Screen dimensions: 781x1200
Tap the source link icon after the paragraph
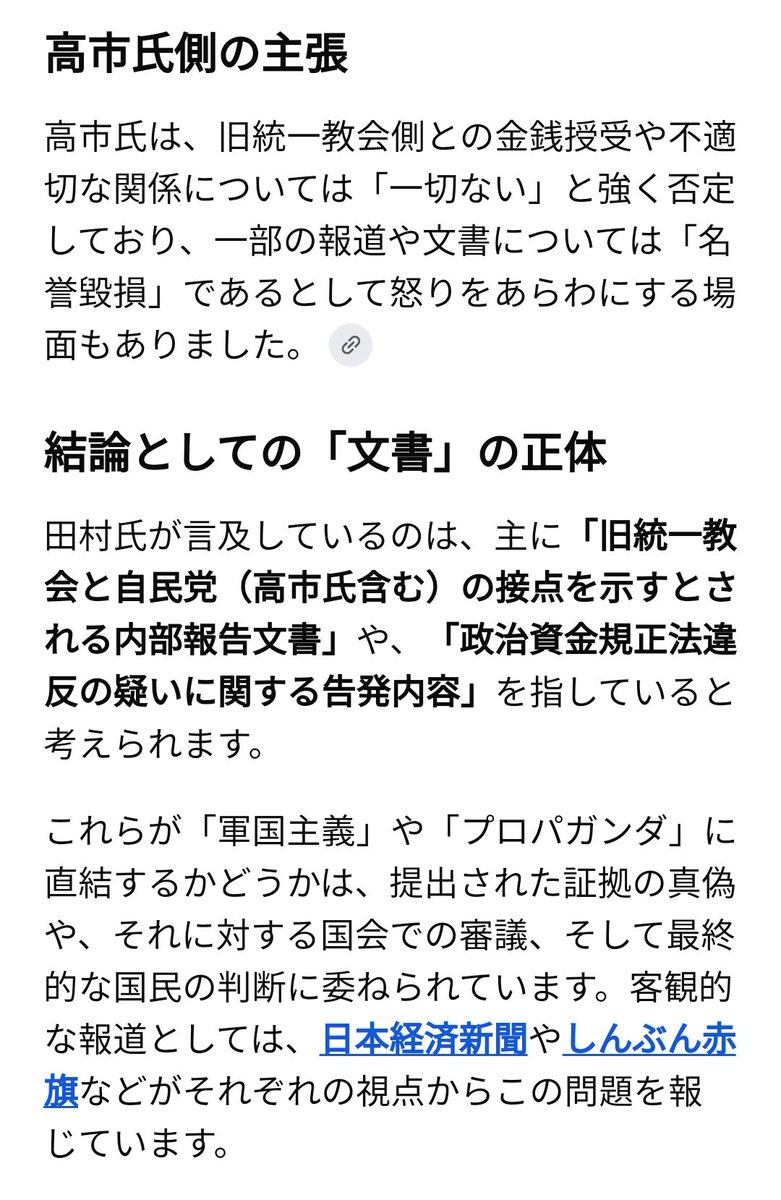(350, 346)
